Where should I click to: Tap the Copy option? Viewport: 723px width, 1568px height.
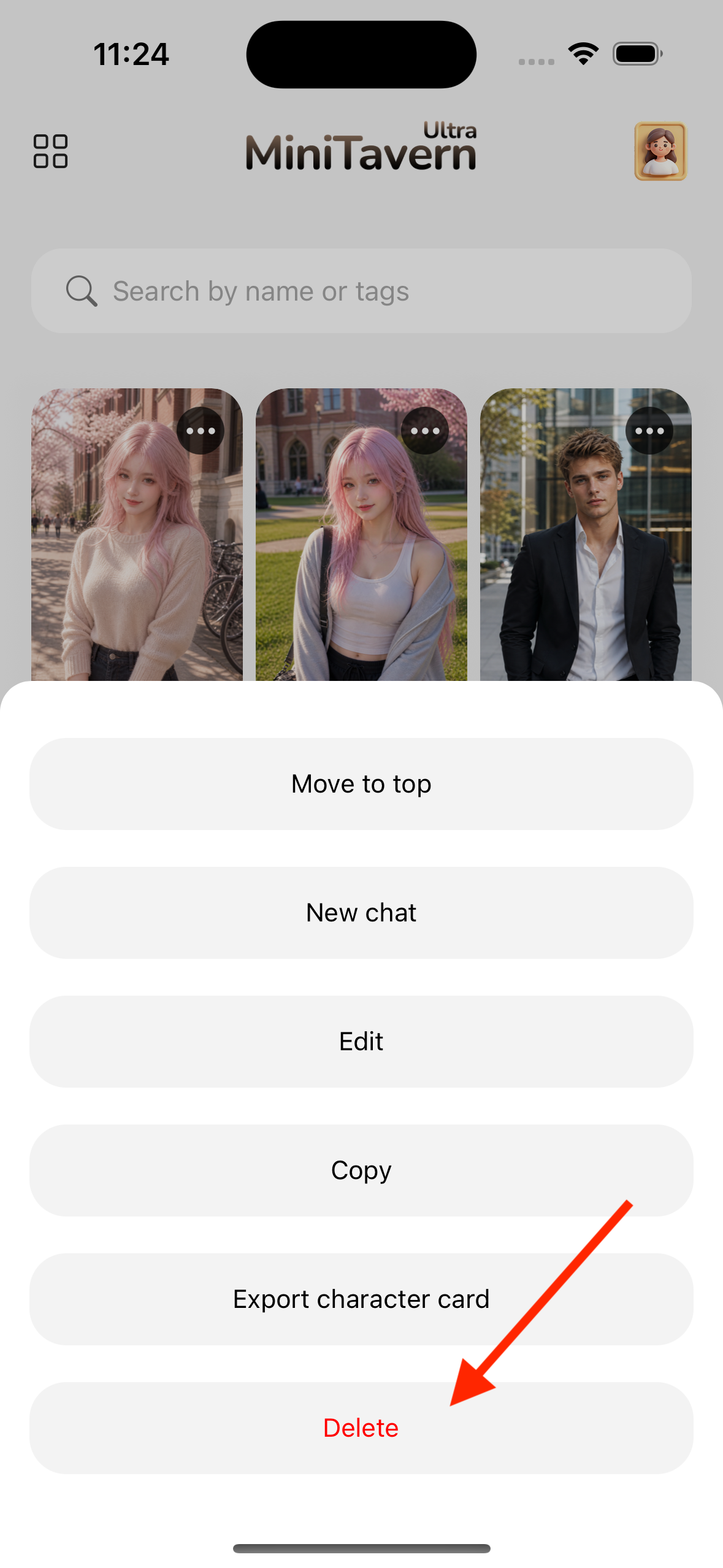[361, 1170]
